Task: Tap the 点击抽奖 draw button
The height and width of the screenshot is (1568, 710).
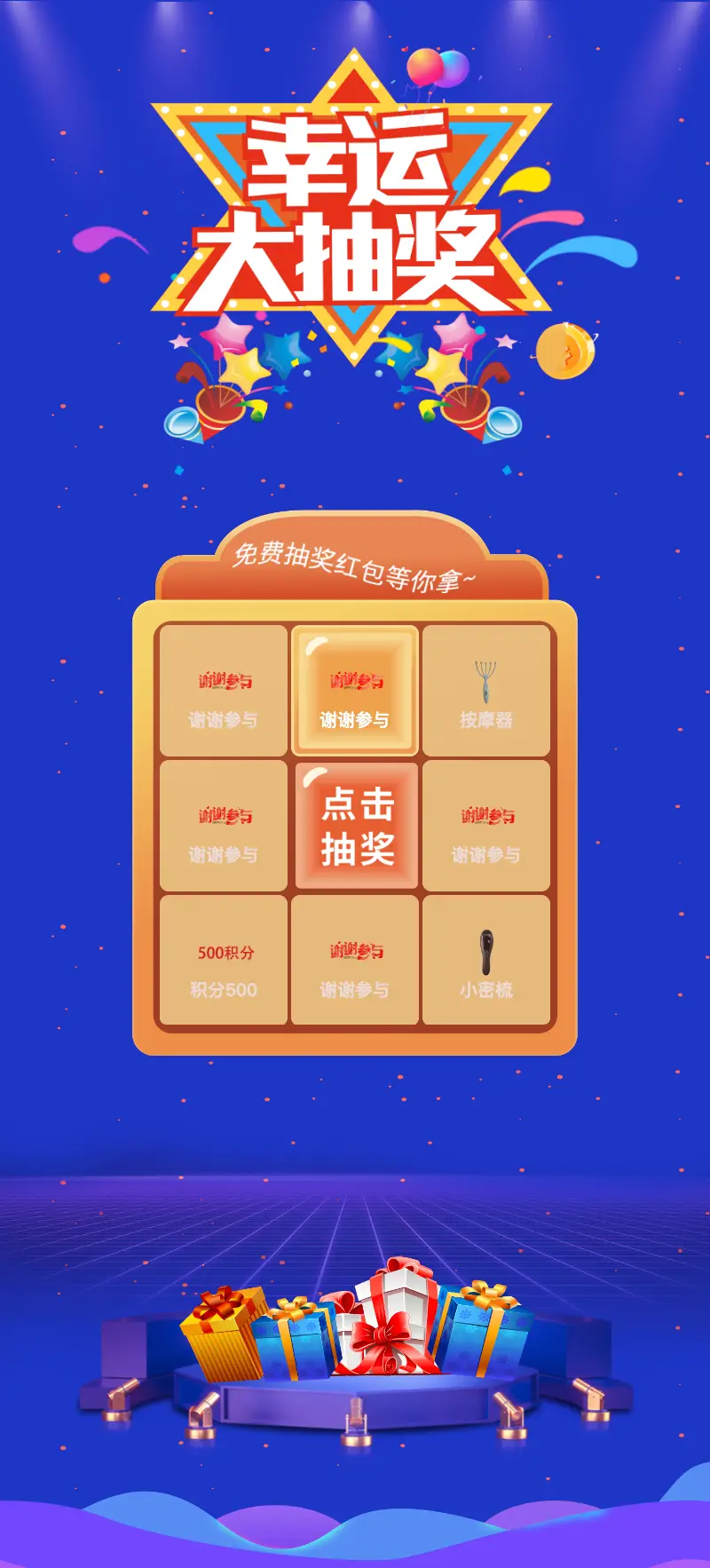Action: [355, 826]
